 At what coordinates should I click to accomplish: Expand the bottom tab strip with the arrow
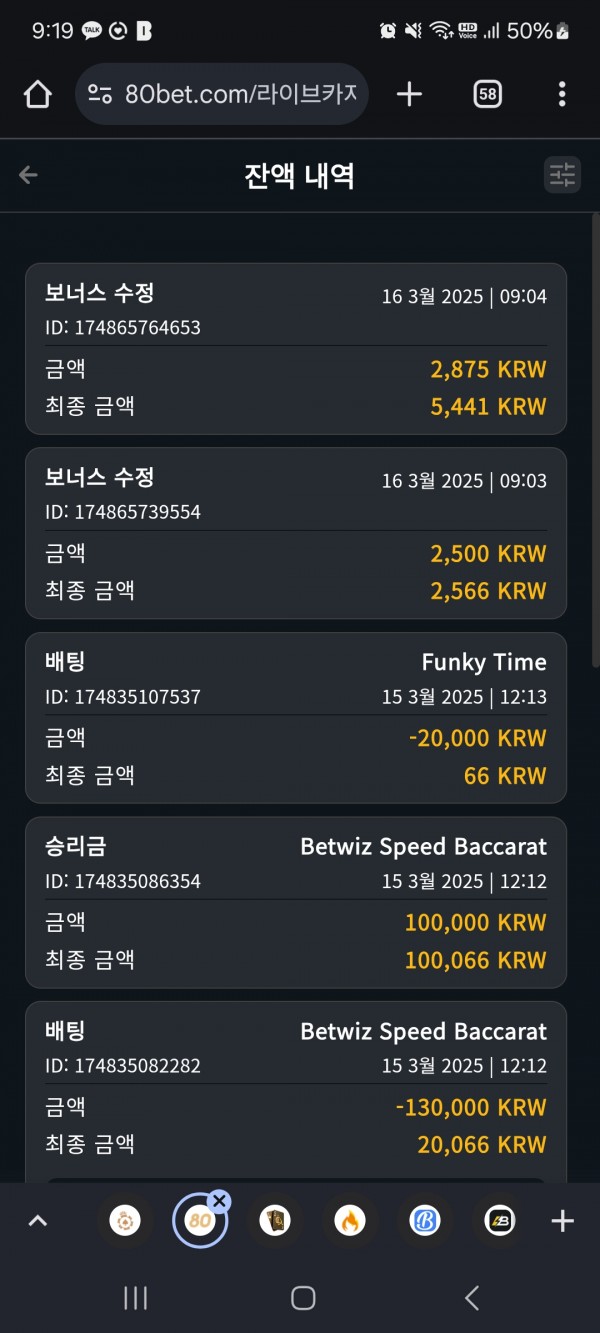pos(38,1221)
